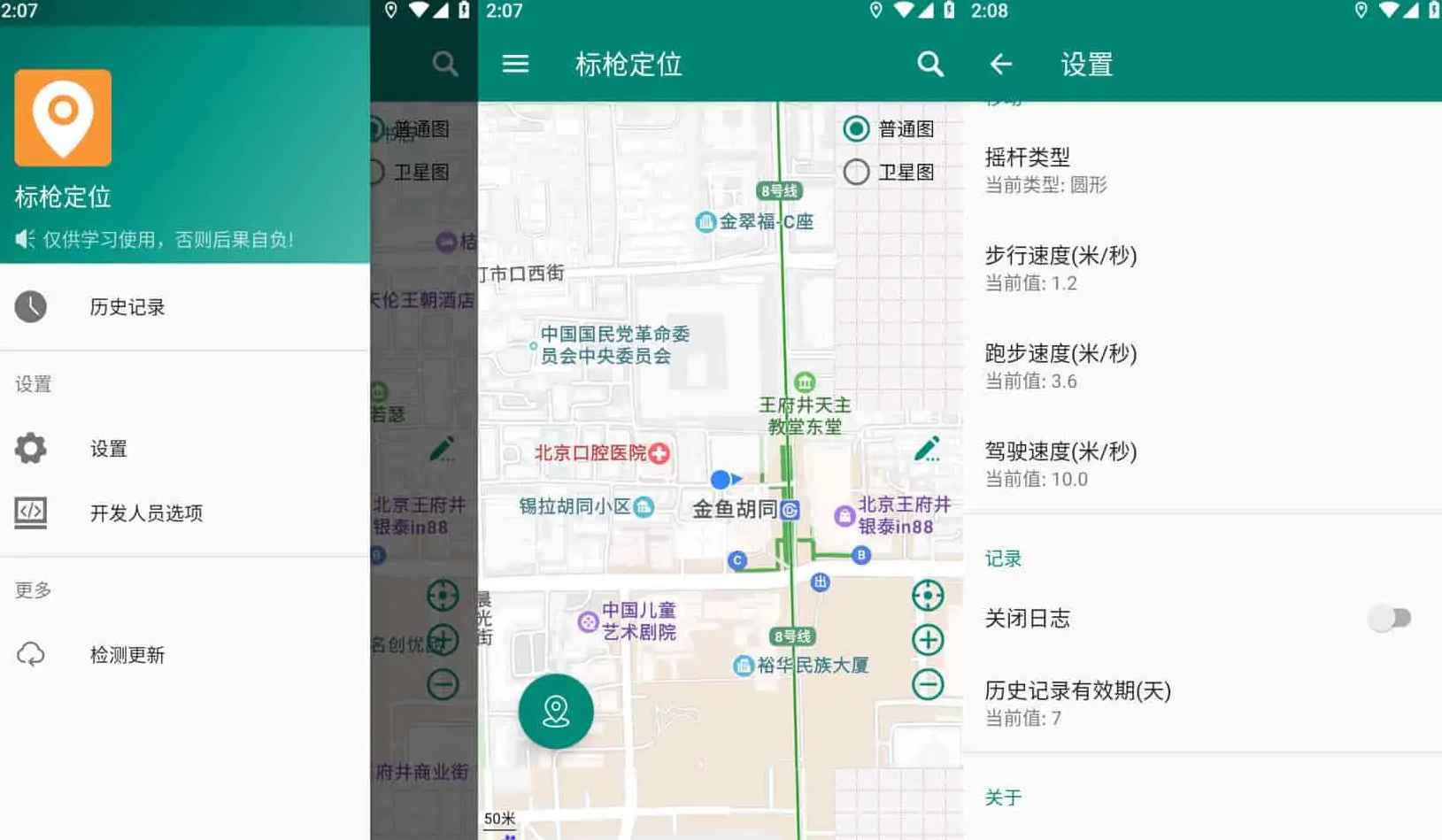This screenshot has width=1442, height=840.
Task: Open the hamburger drawer menu
Action: point(515,64)
